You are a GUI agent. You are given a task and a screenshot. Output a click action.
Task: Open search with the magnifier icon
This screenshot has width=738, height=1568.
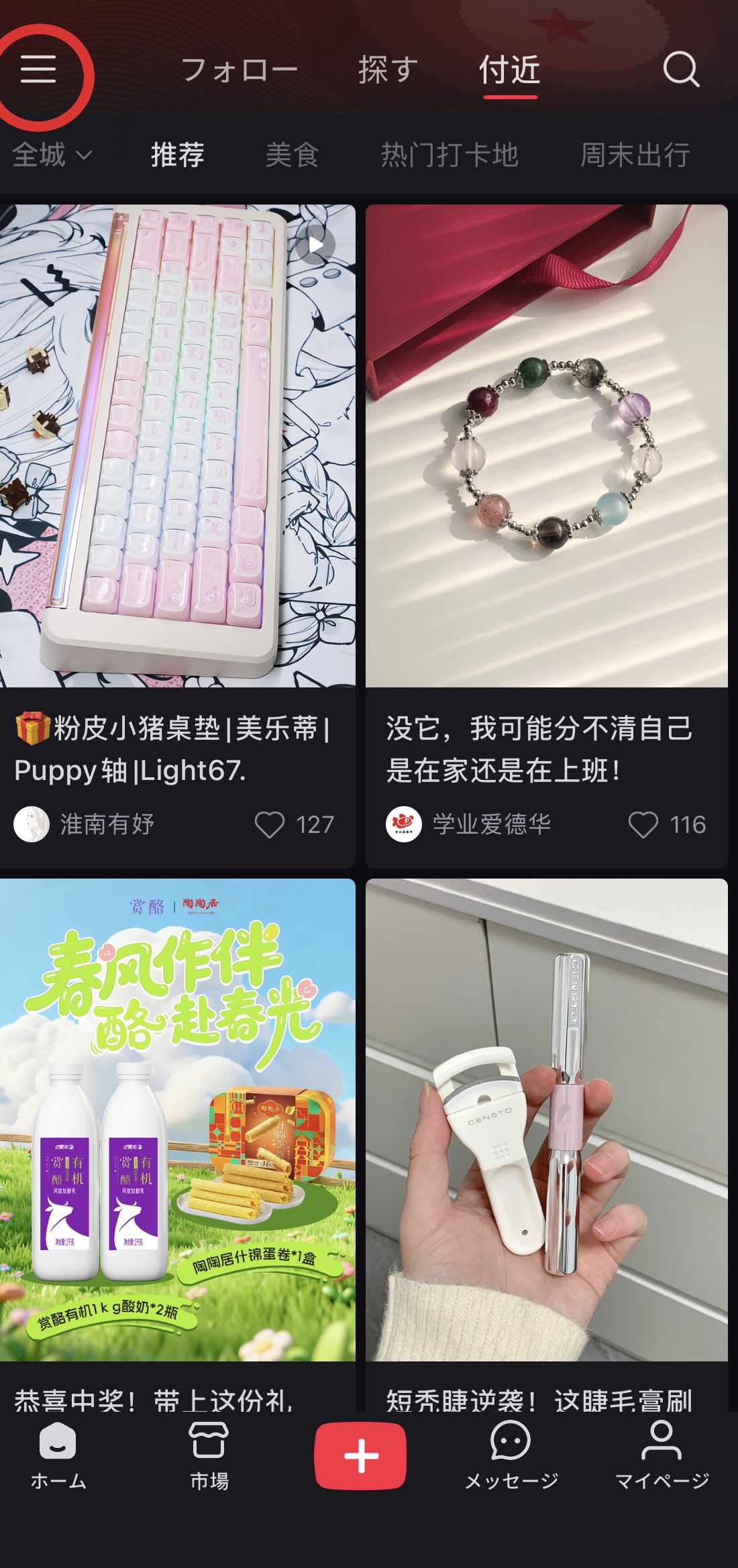[681, 69]
